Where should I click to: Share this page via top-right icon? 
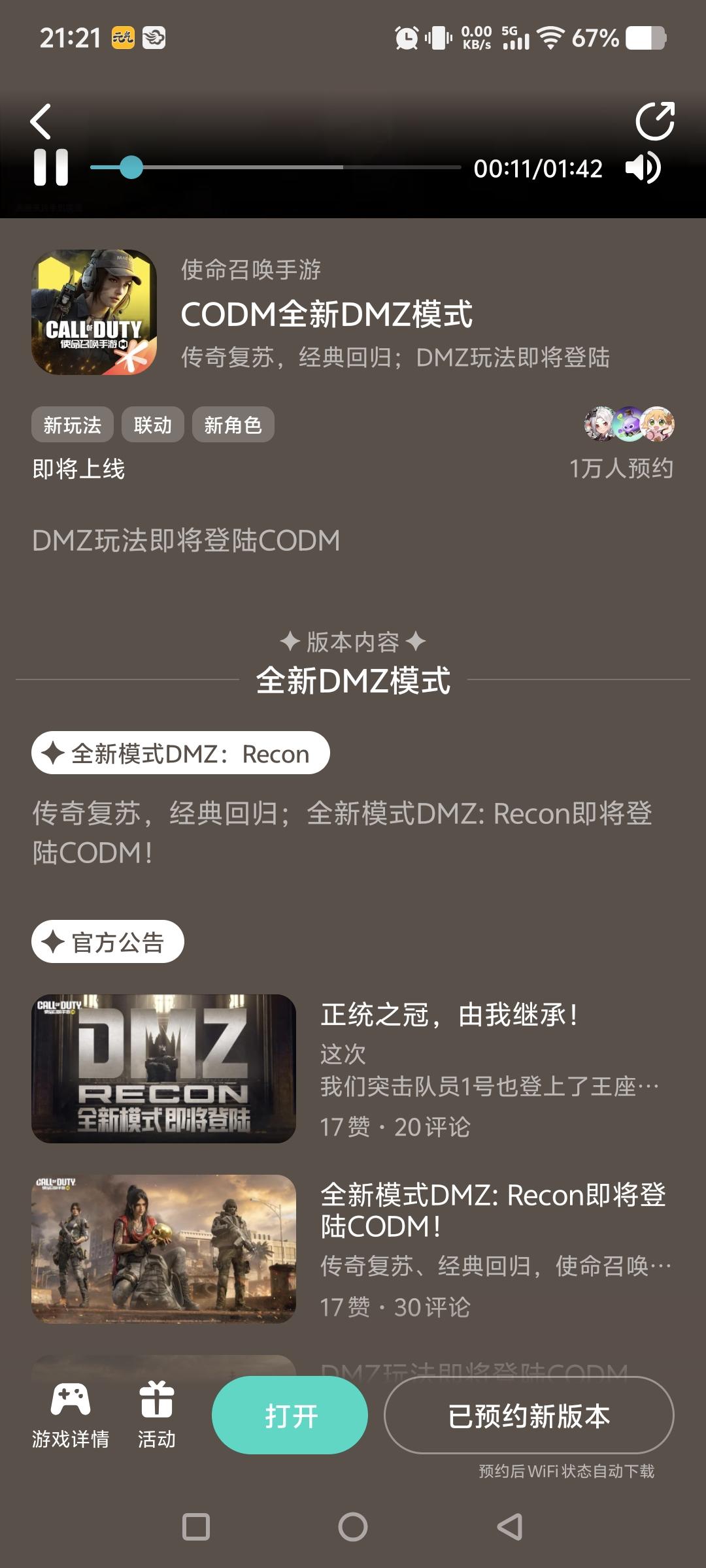coord(654,122)
